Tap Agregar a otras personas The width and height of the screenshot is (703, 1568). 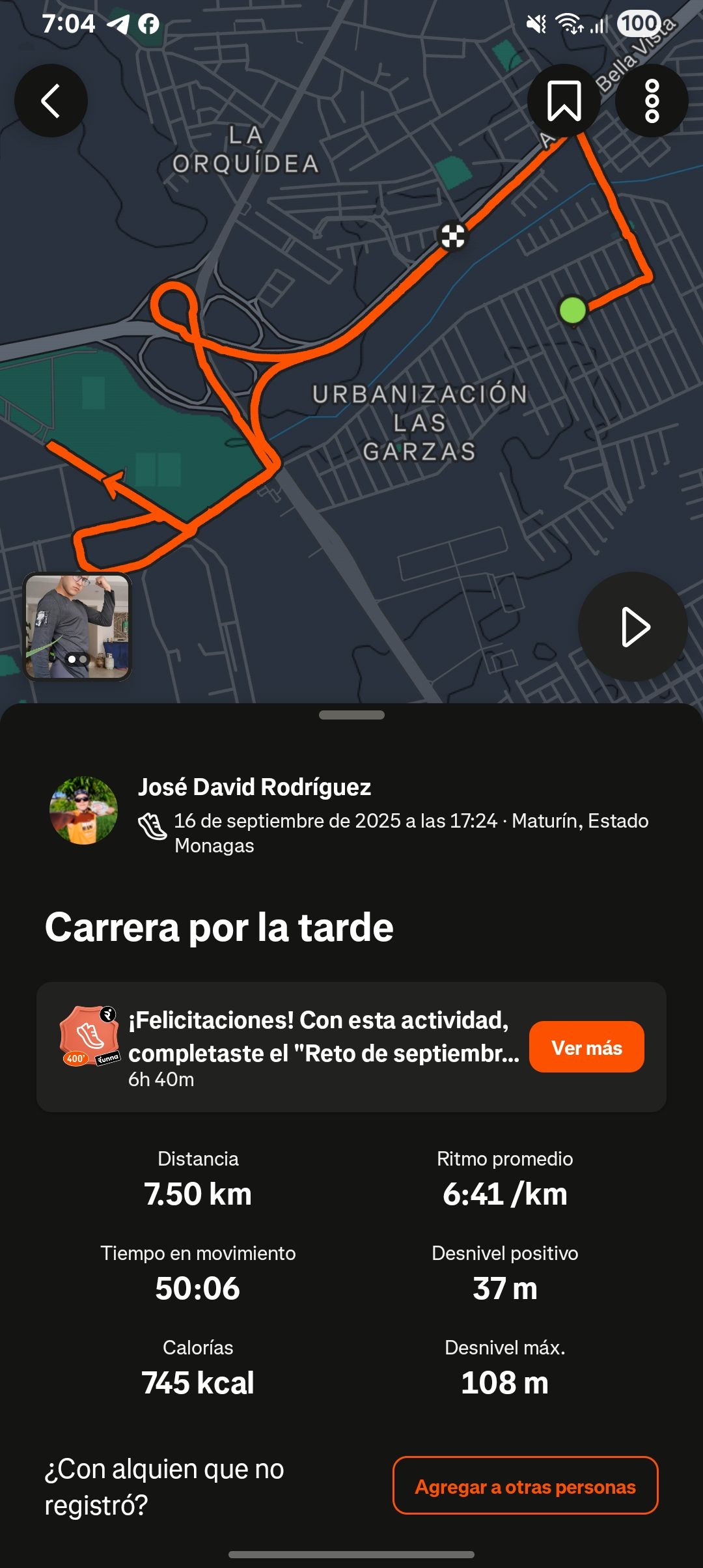pyautogui.click(x=525, y=1486)
